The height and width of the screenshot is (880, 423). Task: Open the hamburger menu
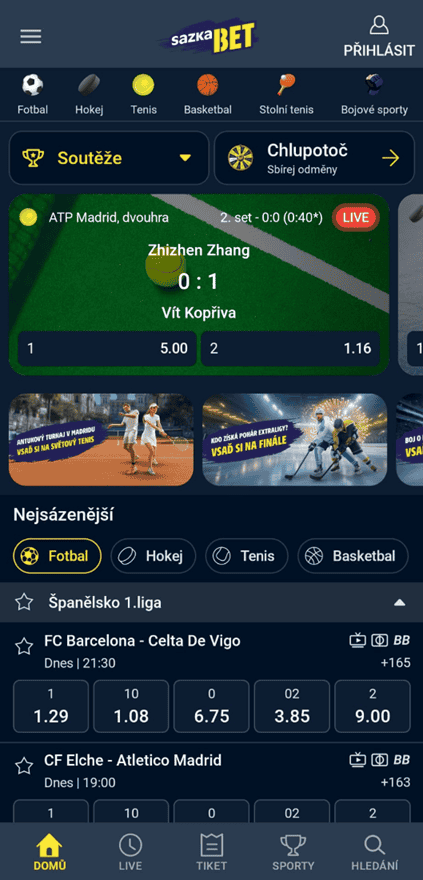pyautogui.click(x=31, y=36)
